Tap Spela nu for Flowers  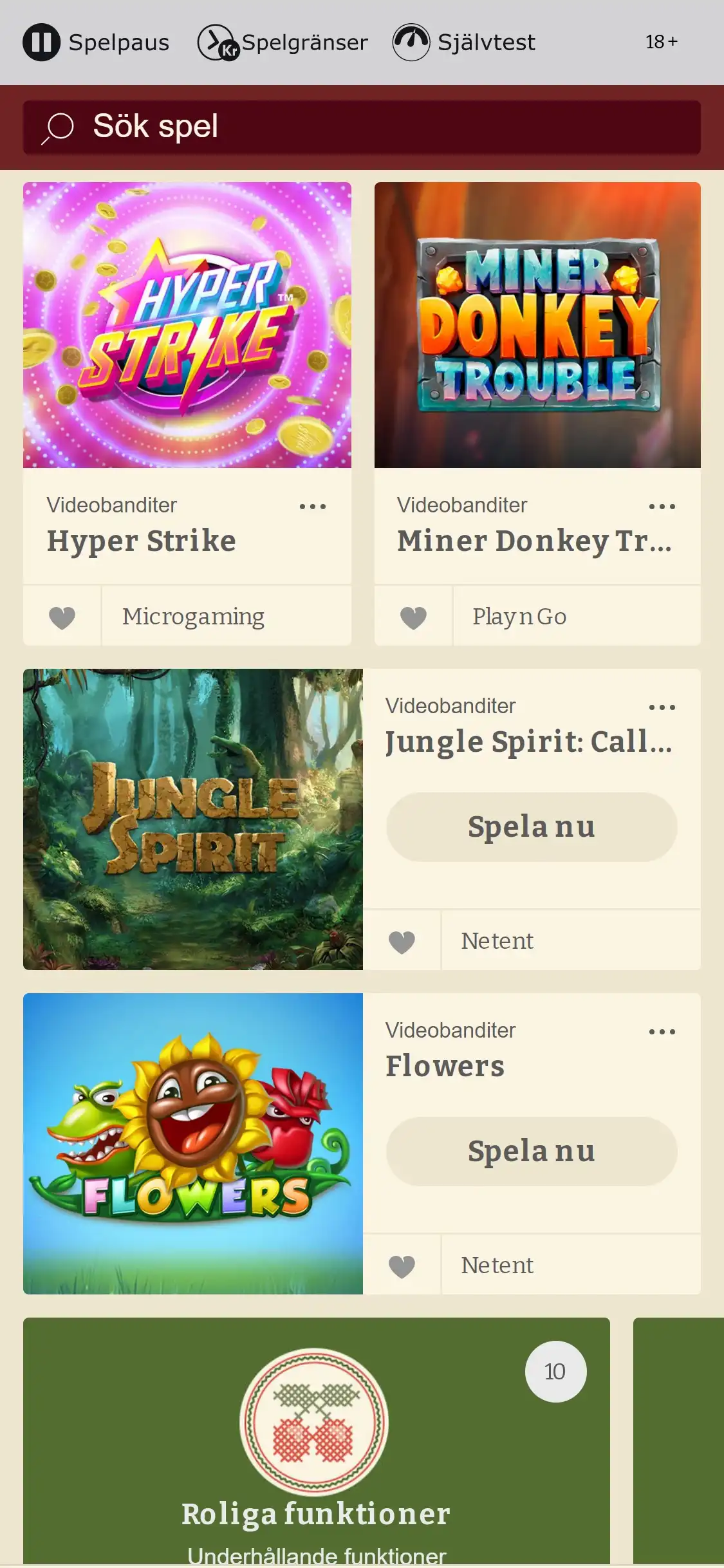532,1152
